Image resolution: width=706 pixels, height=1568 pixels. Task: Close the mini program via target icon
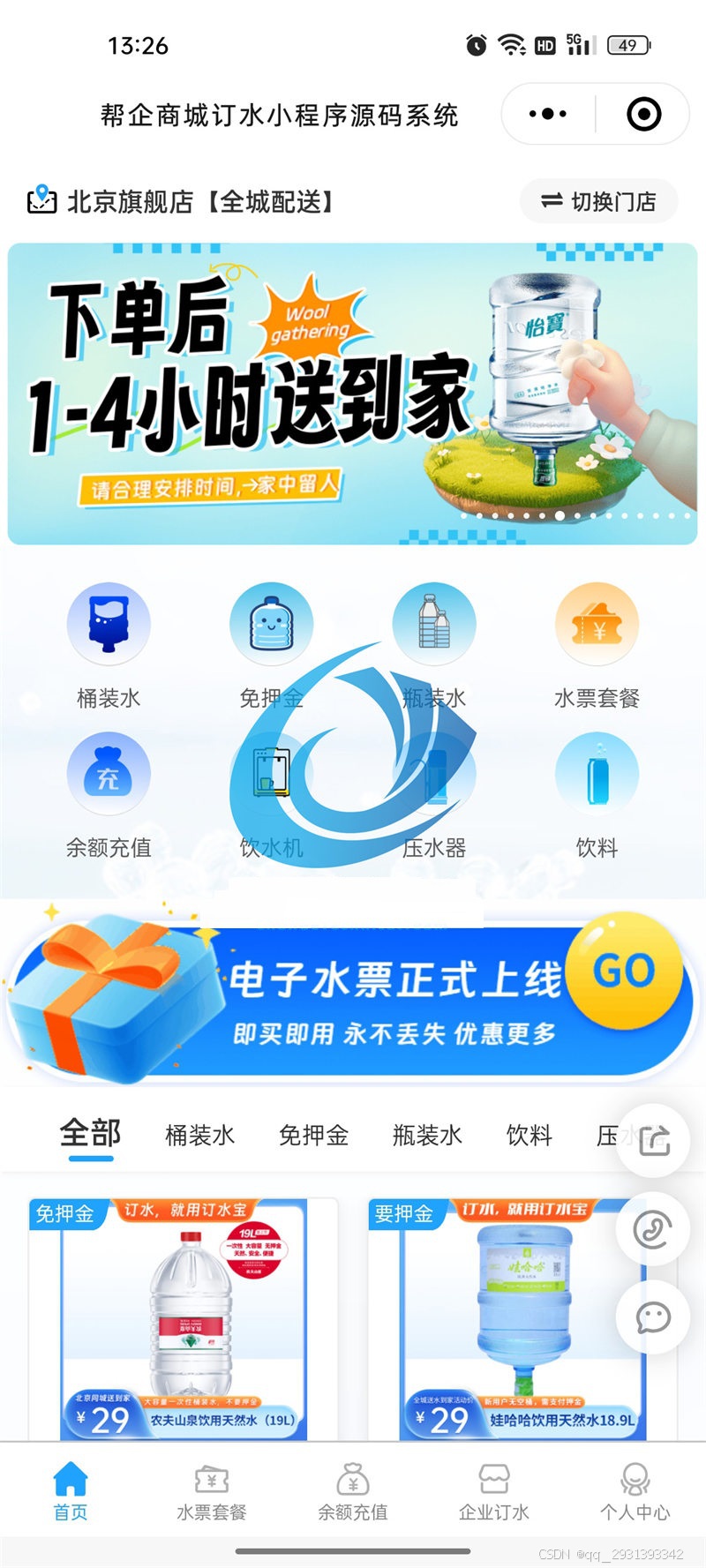pyautogui.click(x=643, y=114)
